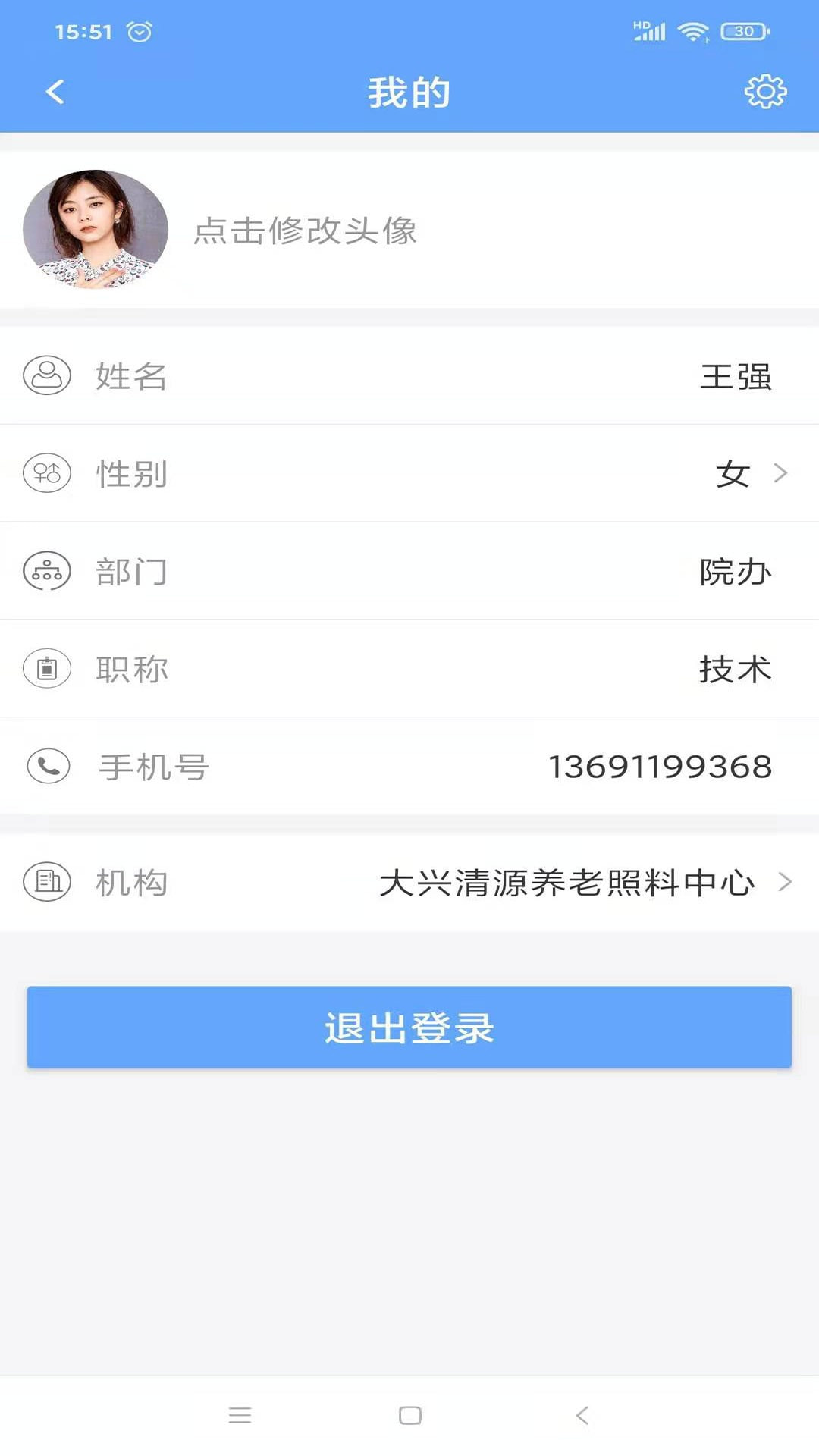Go back using the top-left arrow

coord(55,93)
